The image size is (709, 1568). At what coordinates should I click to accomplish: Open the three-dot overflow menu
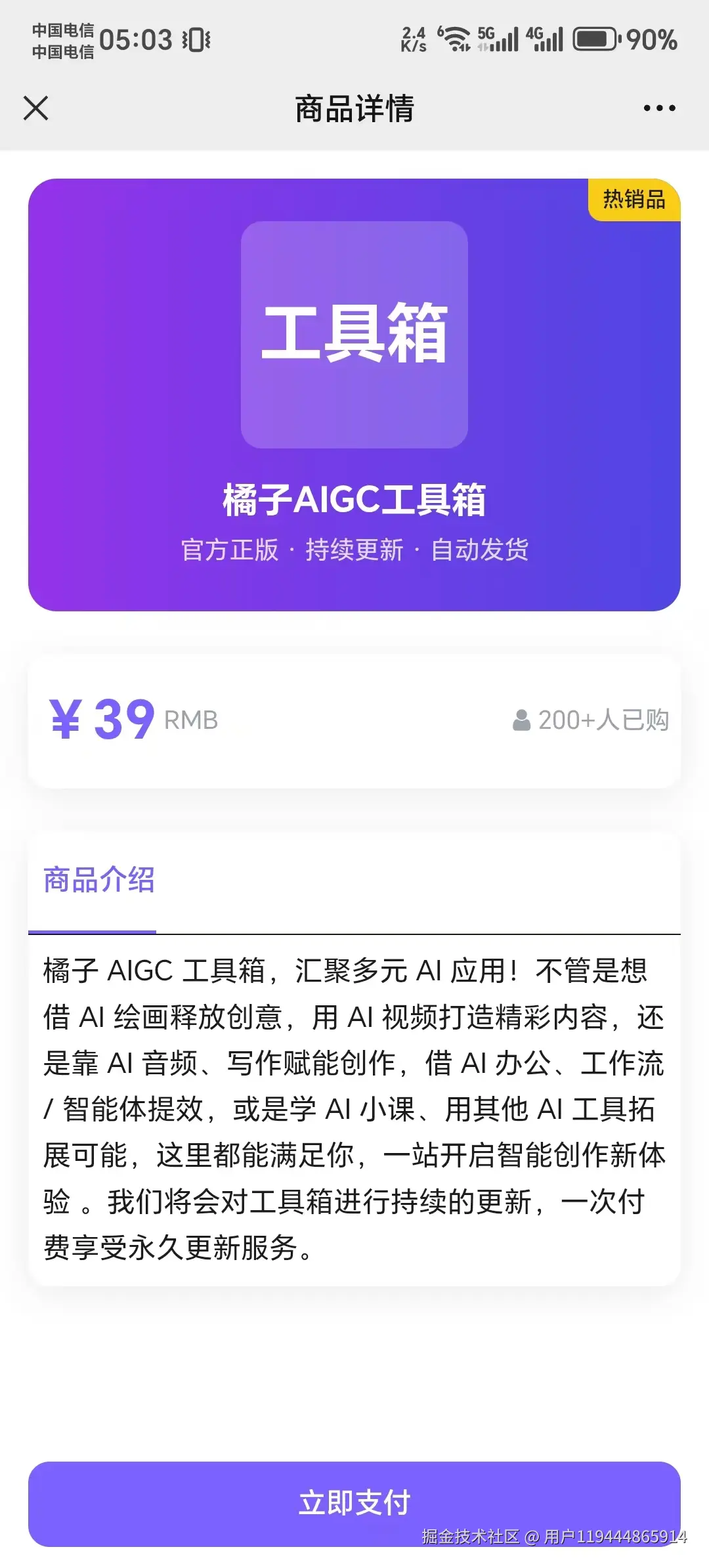point(658,107)
